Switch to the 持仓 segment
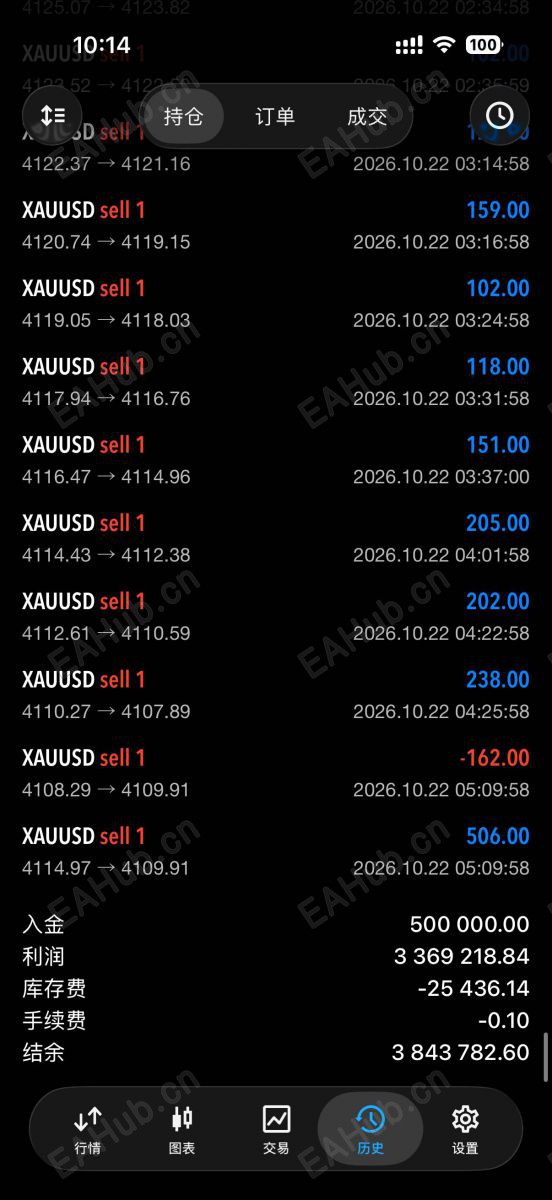Viewport: 552px width, 1200px height. pyautogui.click(x=183, y=116)
